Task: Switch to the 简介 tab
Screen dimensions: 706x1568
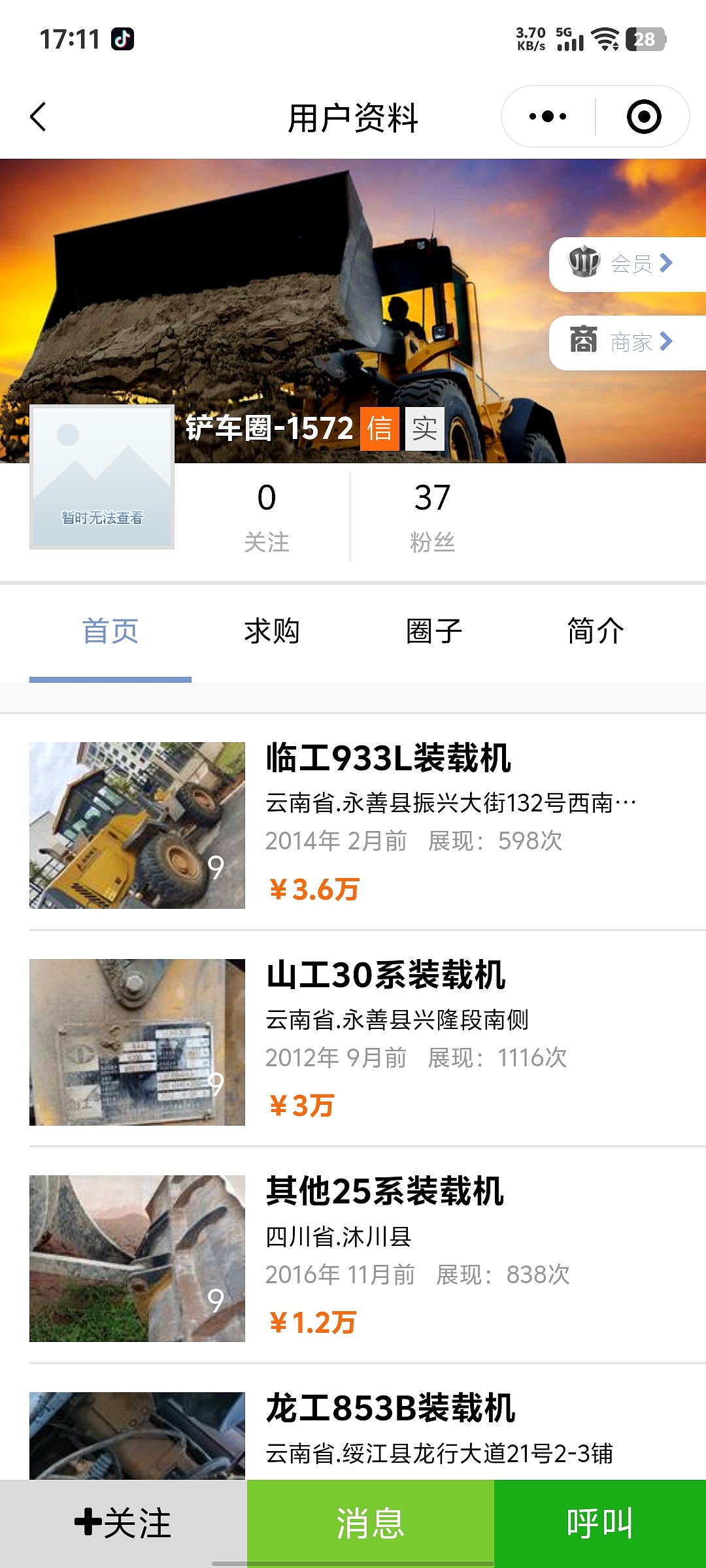Action: point(596,632)
